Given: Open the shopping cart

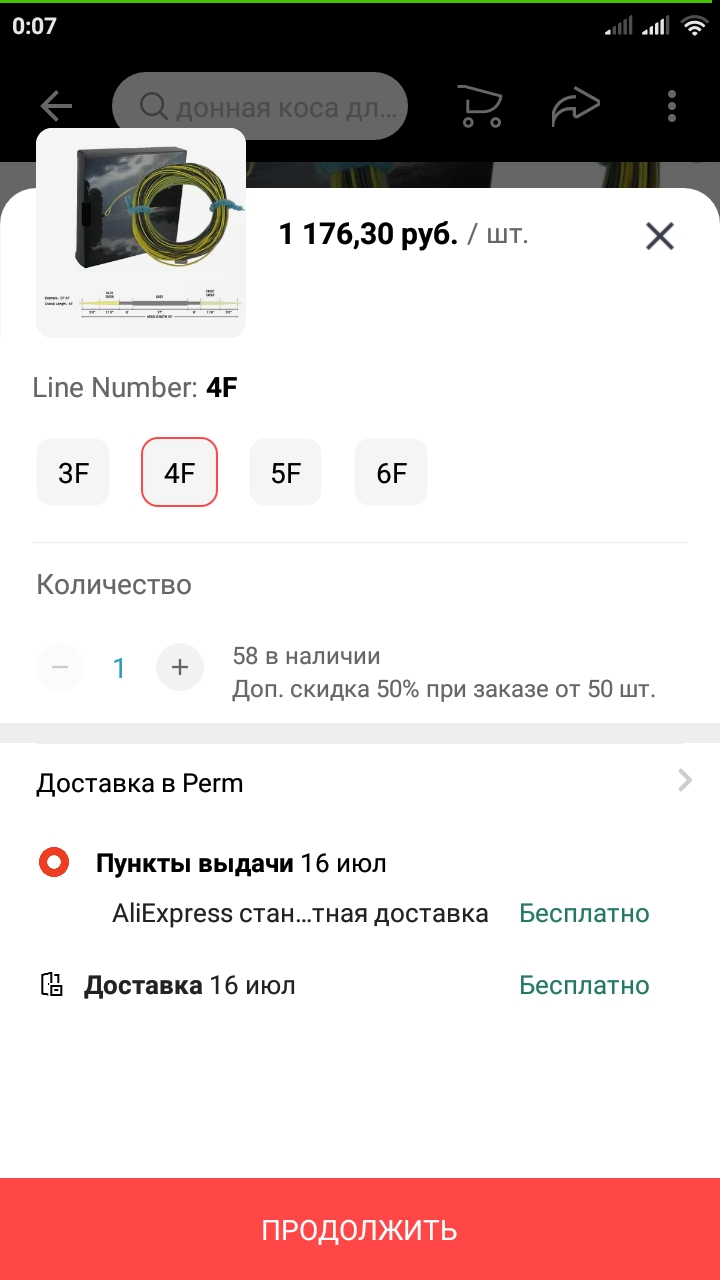Looking at the screenshot, I should [479, 106].
